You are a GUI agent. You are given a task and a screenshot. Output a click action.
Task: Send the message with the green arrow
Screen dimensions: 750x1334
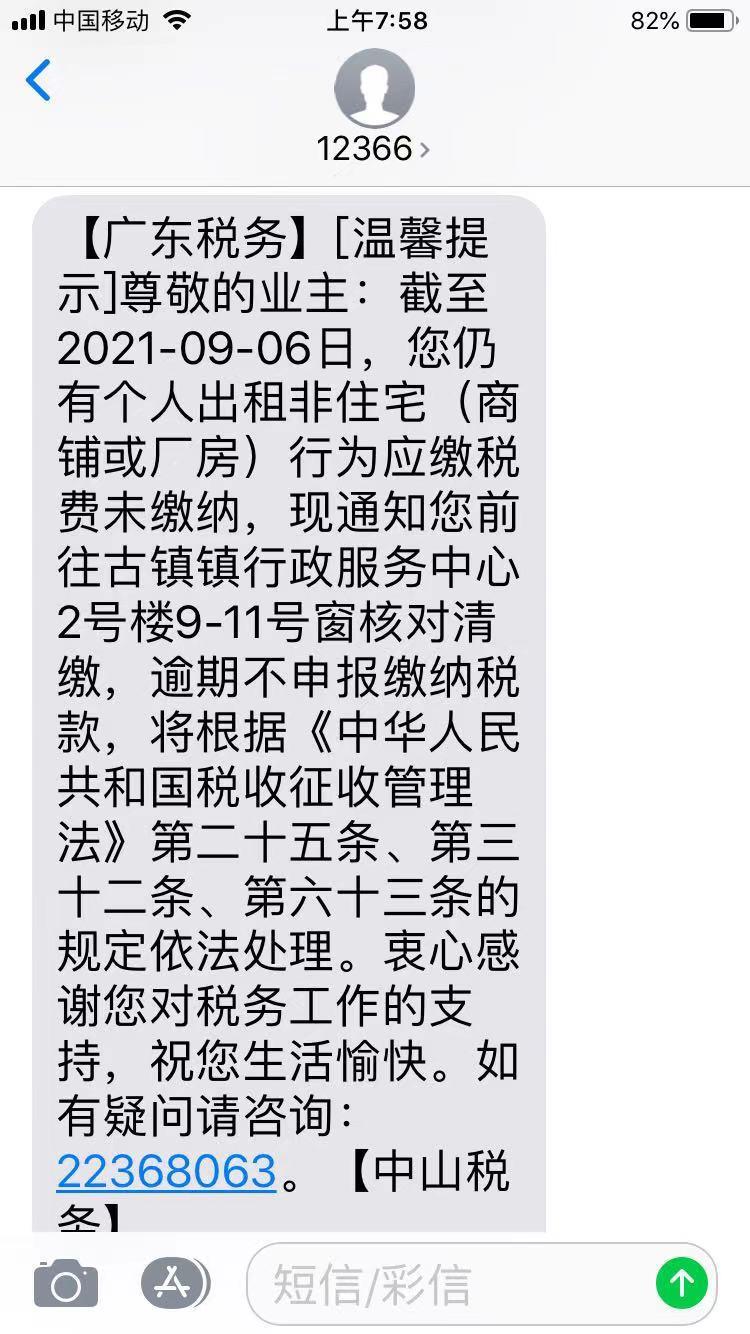682,1284
